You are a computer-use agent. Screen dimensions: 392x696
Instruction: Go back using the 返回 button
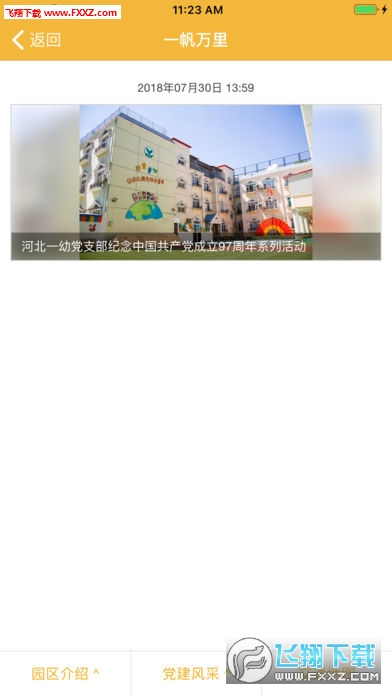36,40
